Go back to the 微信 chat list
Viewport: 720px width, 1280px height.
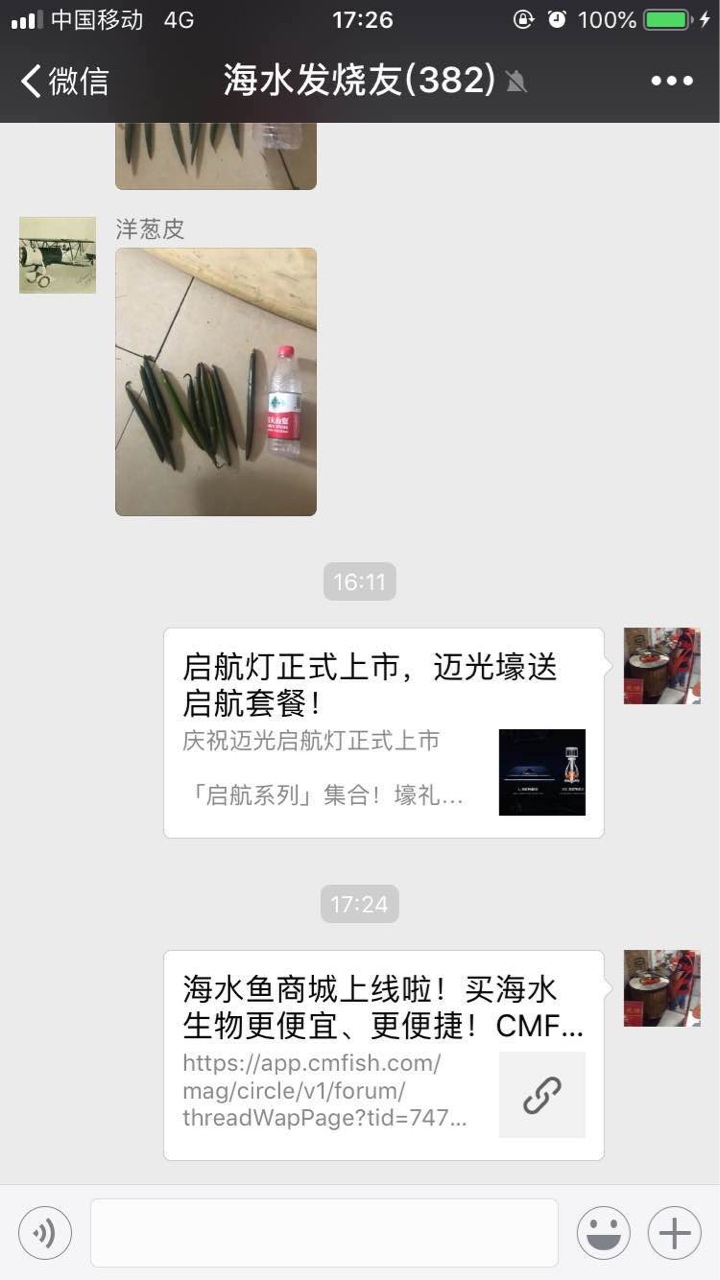click(64, 81)
